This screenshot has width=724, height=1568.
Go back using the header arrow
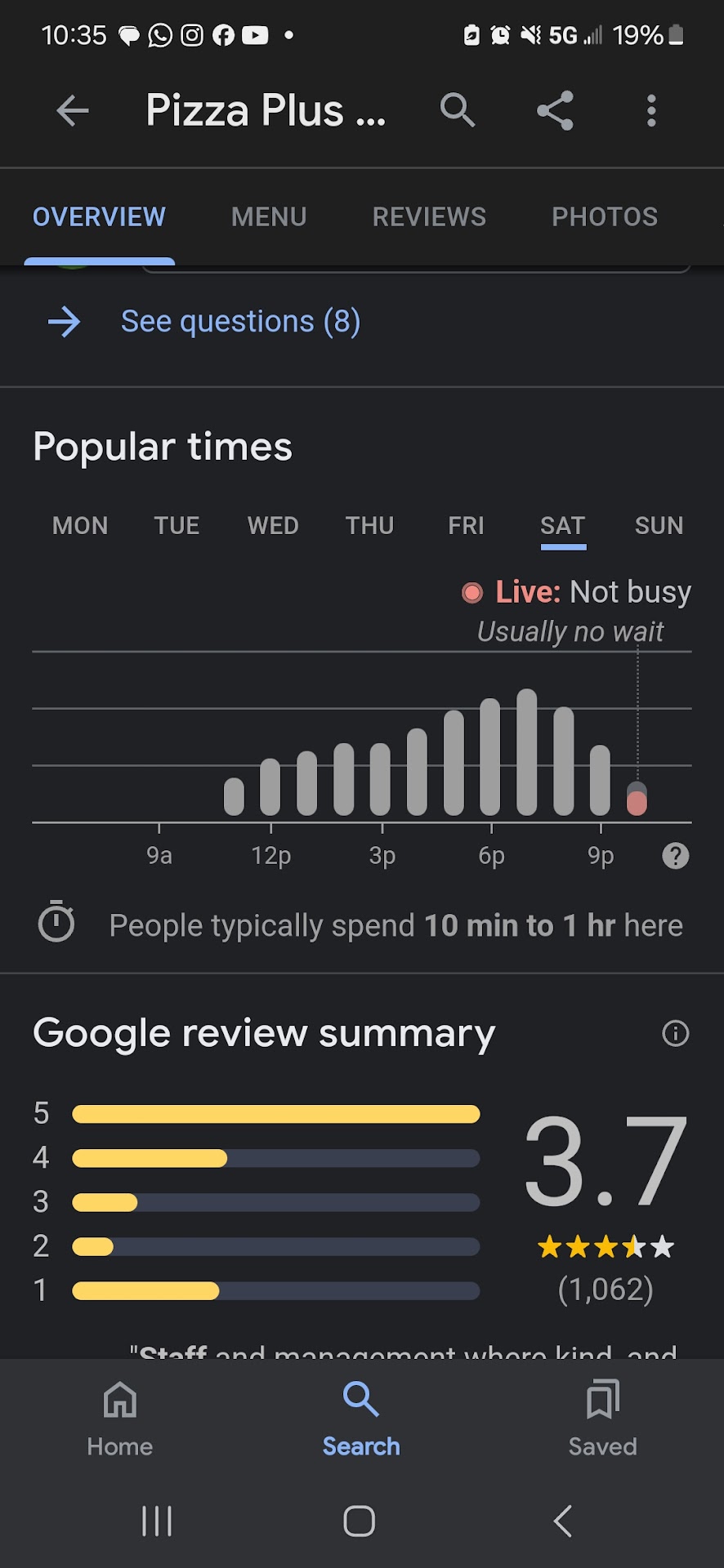pos(72,110)
